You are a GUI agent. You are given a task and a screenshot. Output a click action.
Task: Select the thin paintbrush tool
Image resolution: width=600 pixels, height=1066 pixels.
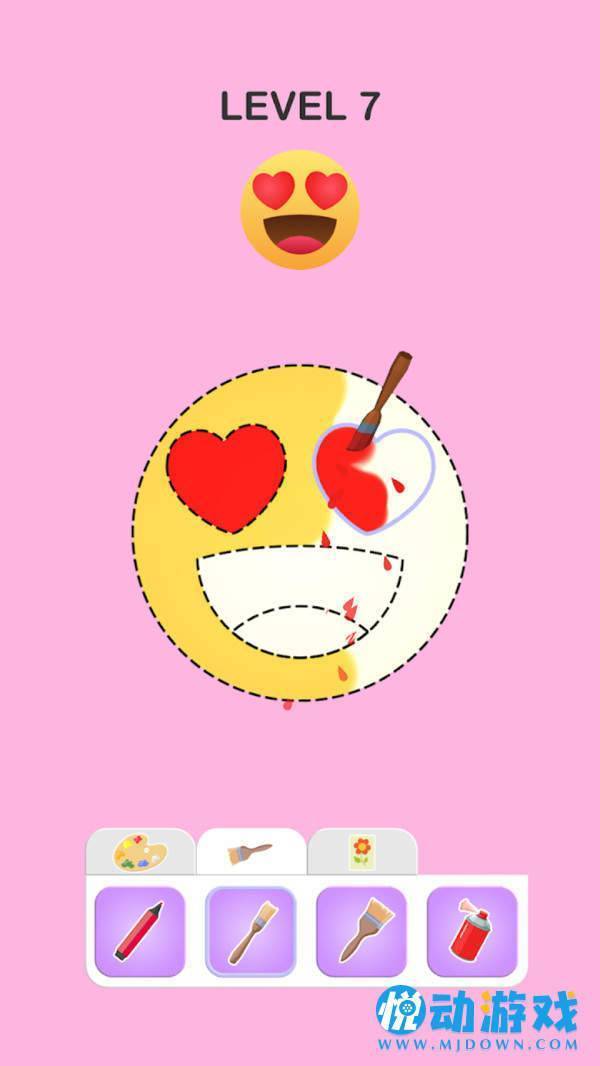pyautogui.click(x=250, y=931)
